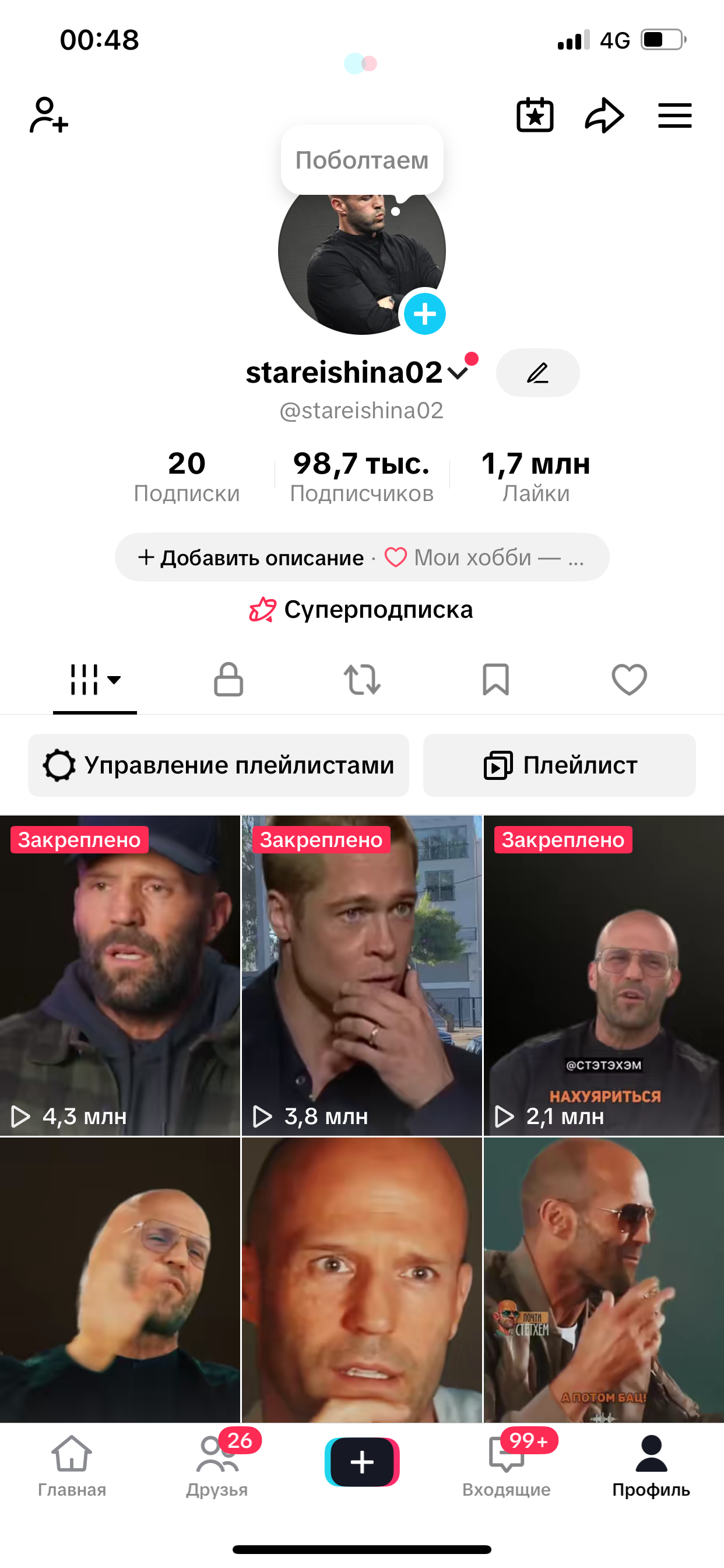Switch to the reposts tab
The width and height of the screenshot is (724, 1568).
pos(361,681)
